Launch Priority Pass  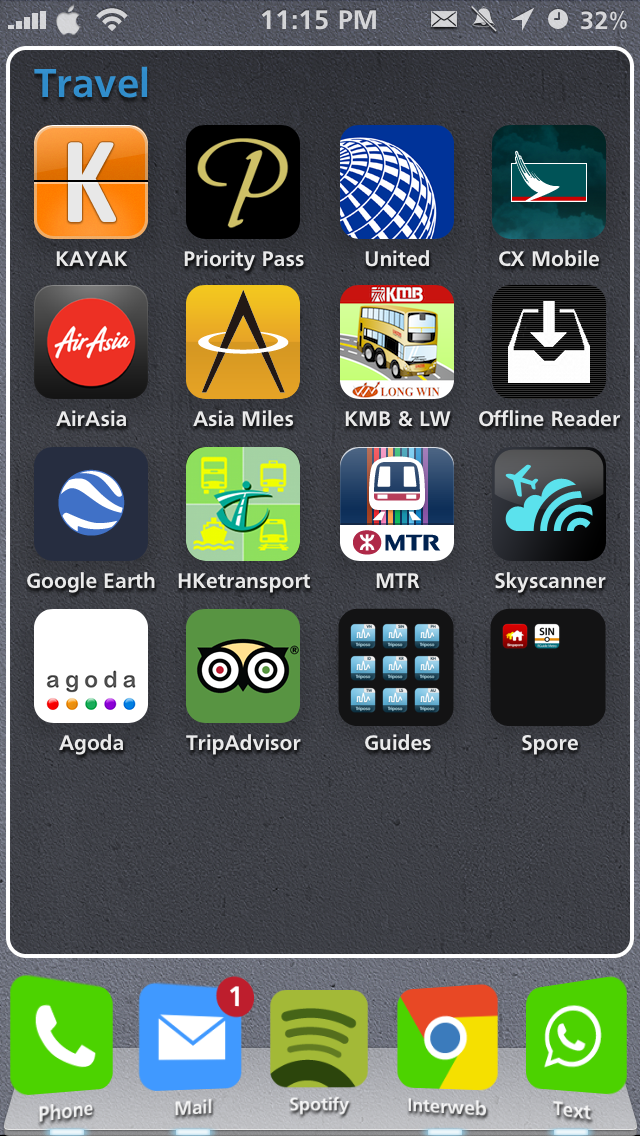coord(243,182)
